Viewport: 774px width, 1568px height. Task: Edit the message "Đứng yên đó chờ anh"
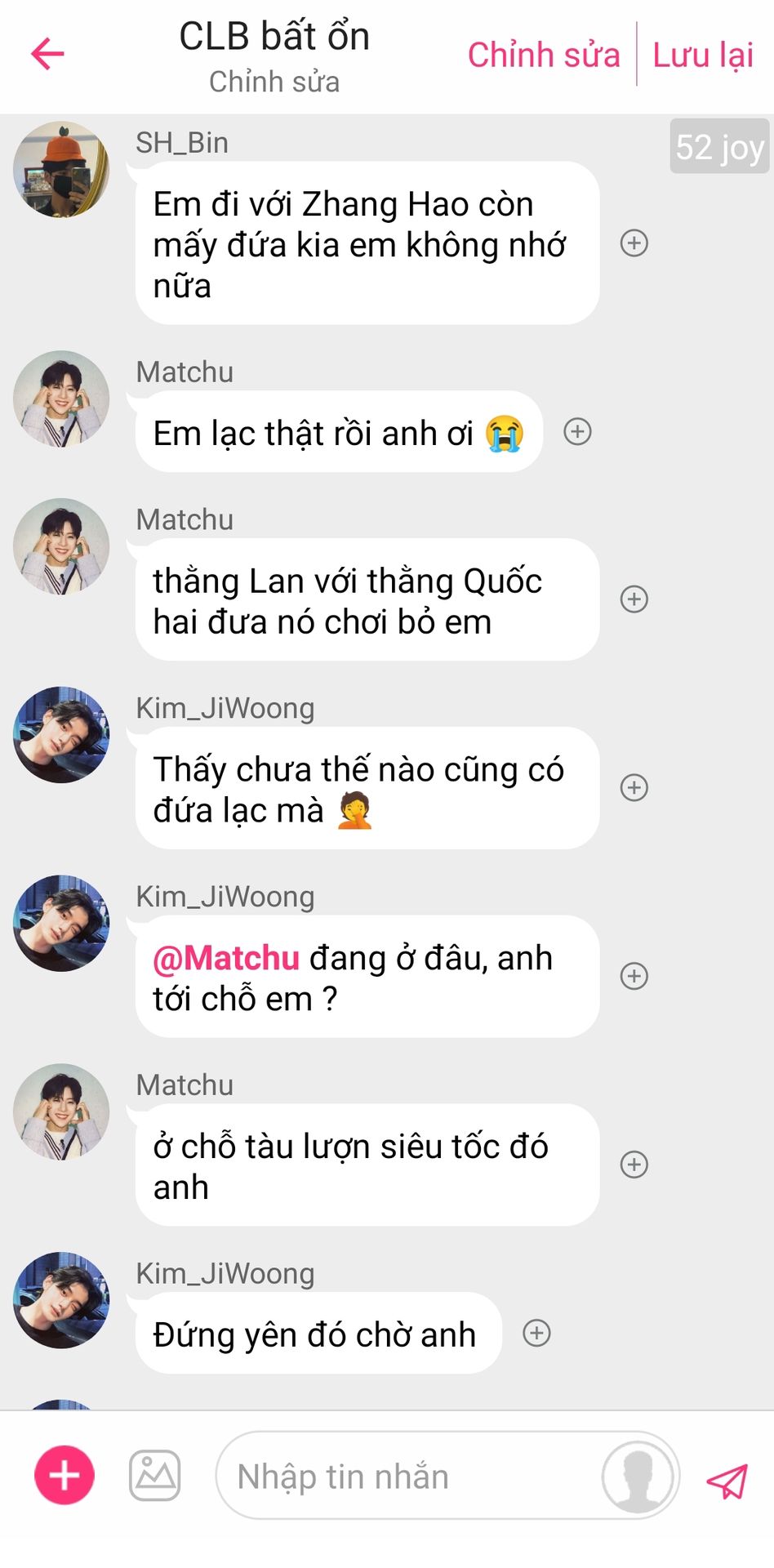coord(318,1333)
